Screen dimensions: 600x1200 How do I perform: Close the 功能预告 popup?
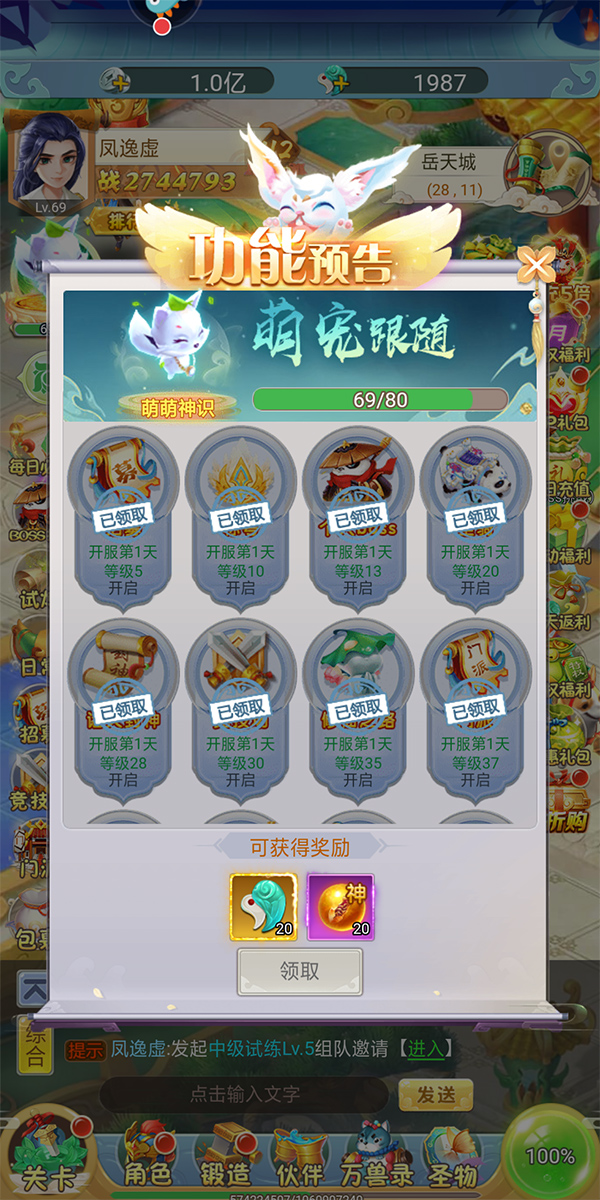(x=537, y=265)
